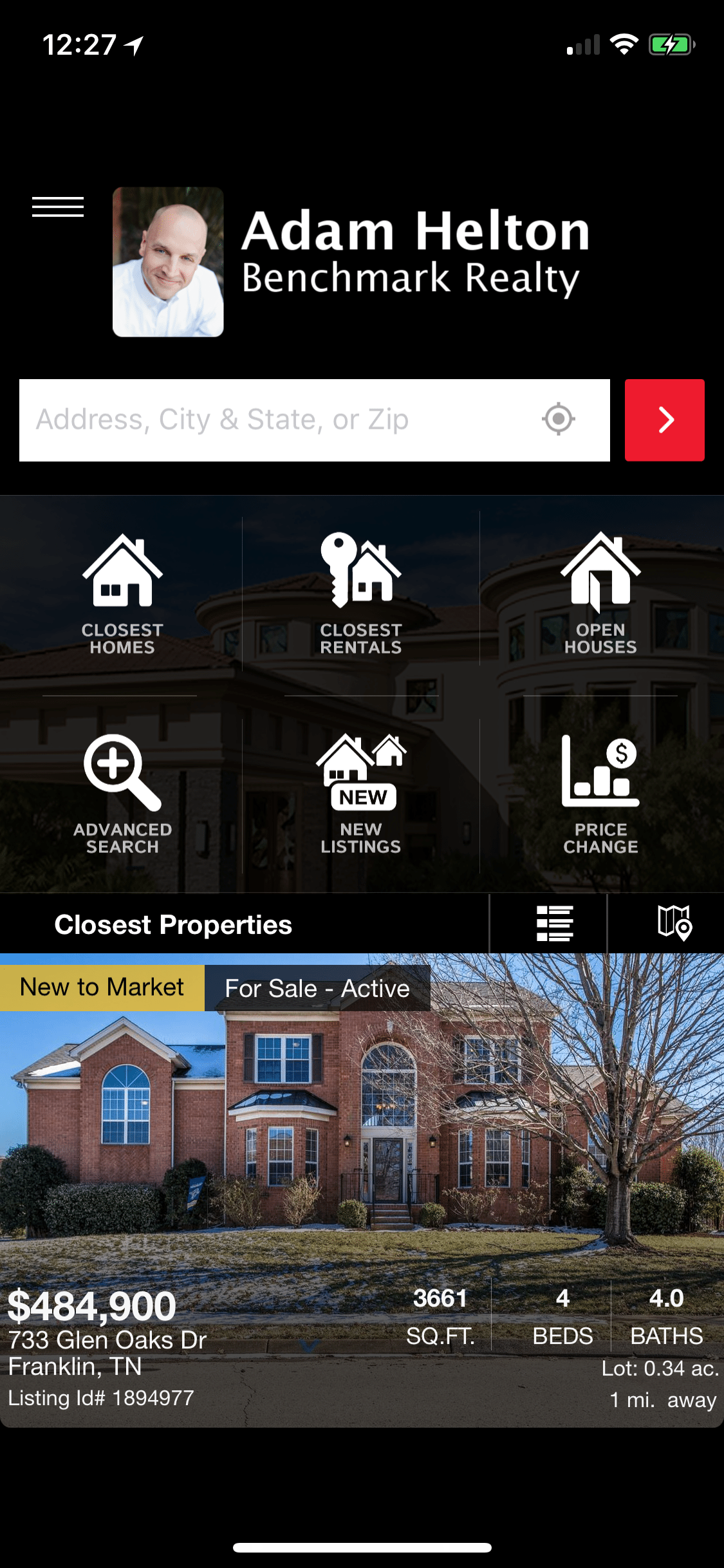Open the hamburger menu
Screen dimensions: 724x1568
tap(58, 207)
